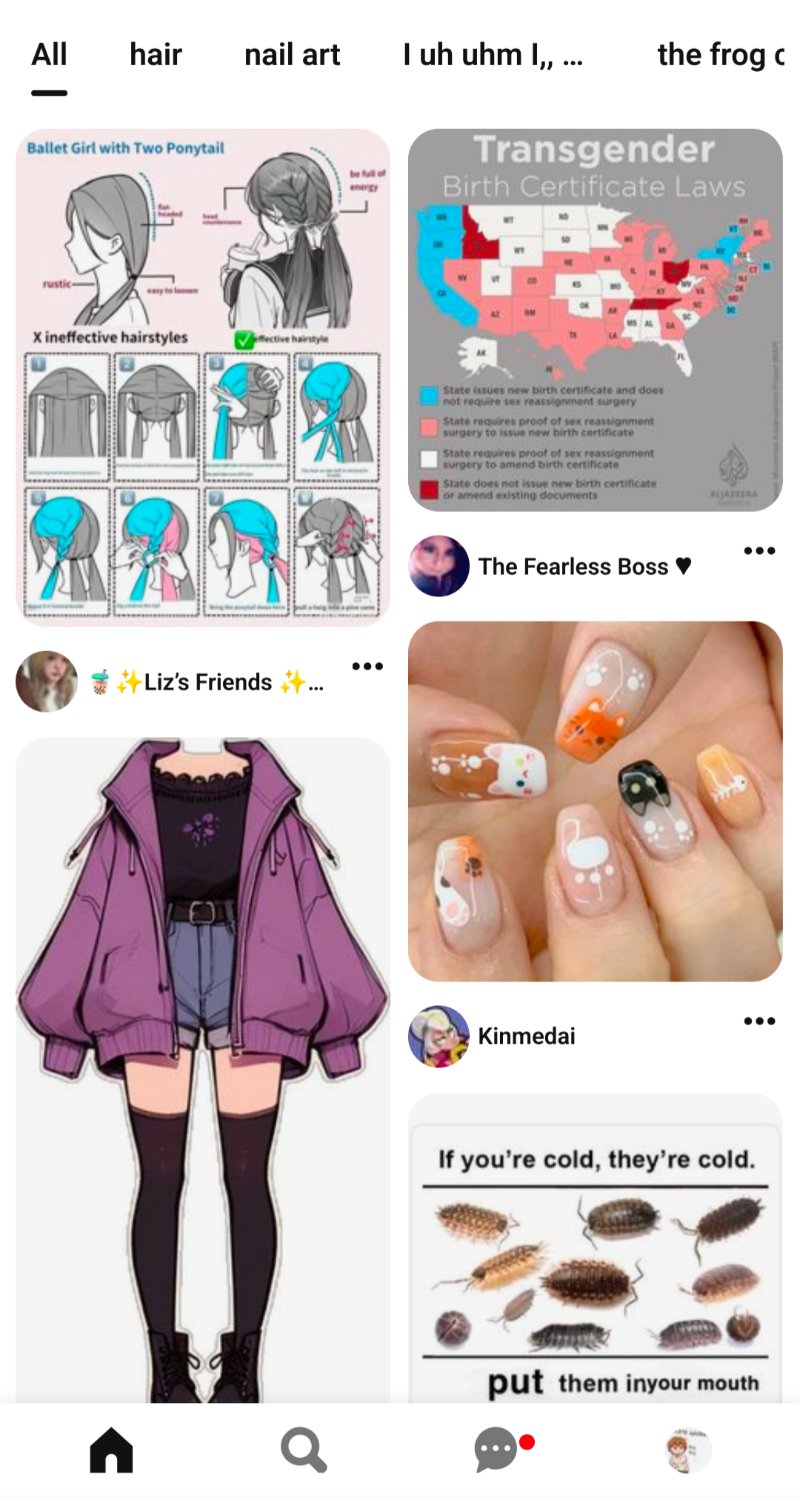Switch to the frog board tab
Screen dimensions: 800x1500
point(720,55)
